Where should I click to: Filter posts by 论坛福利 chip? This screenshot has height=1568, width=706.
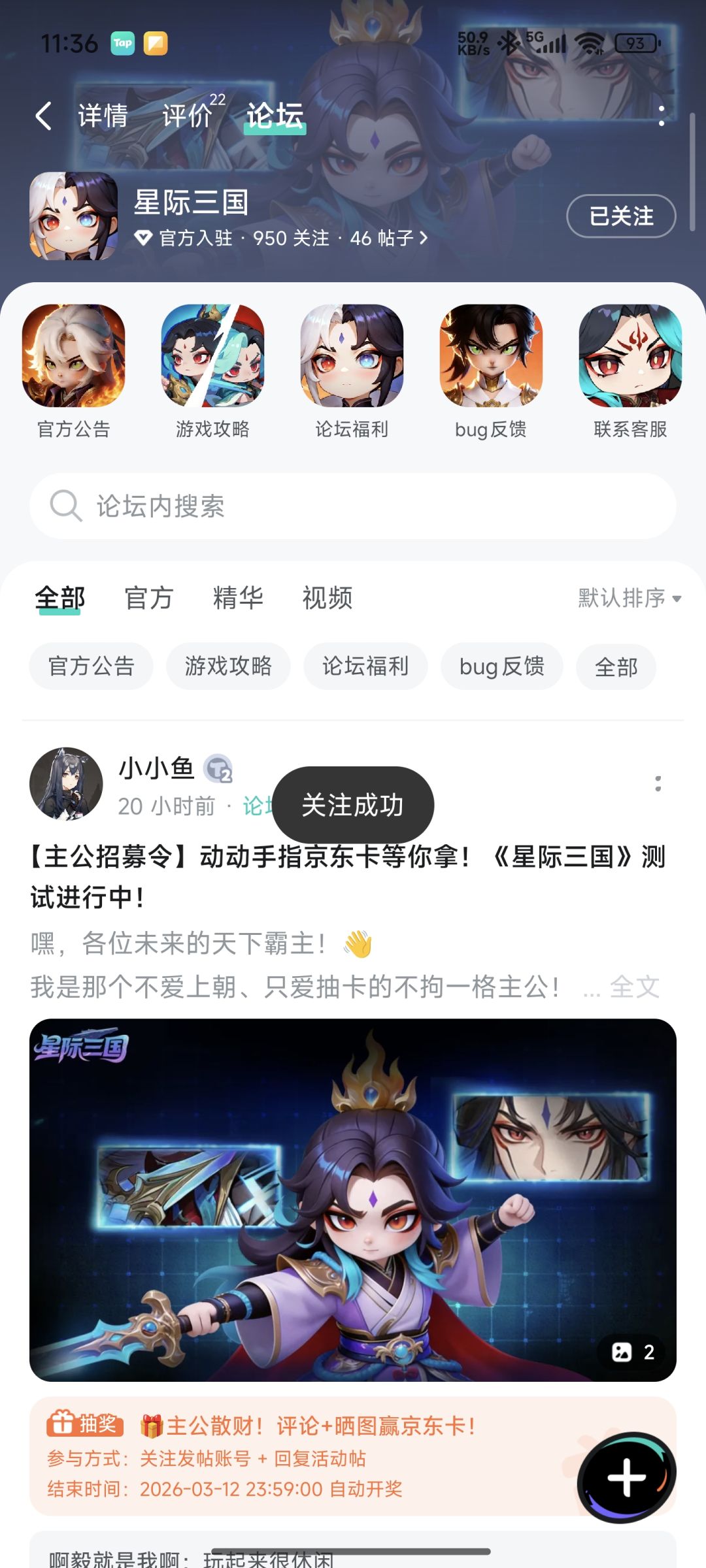[365, 666]
